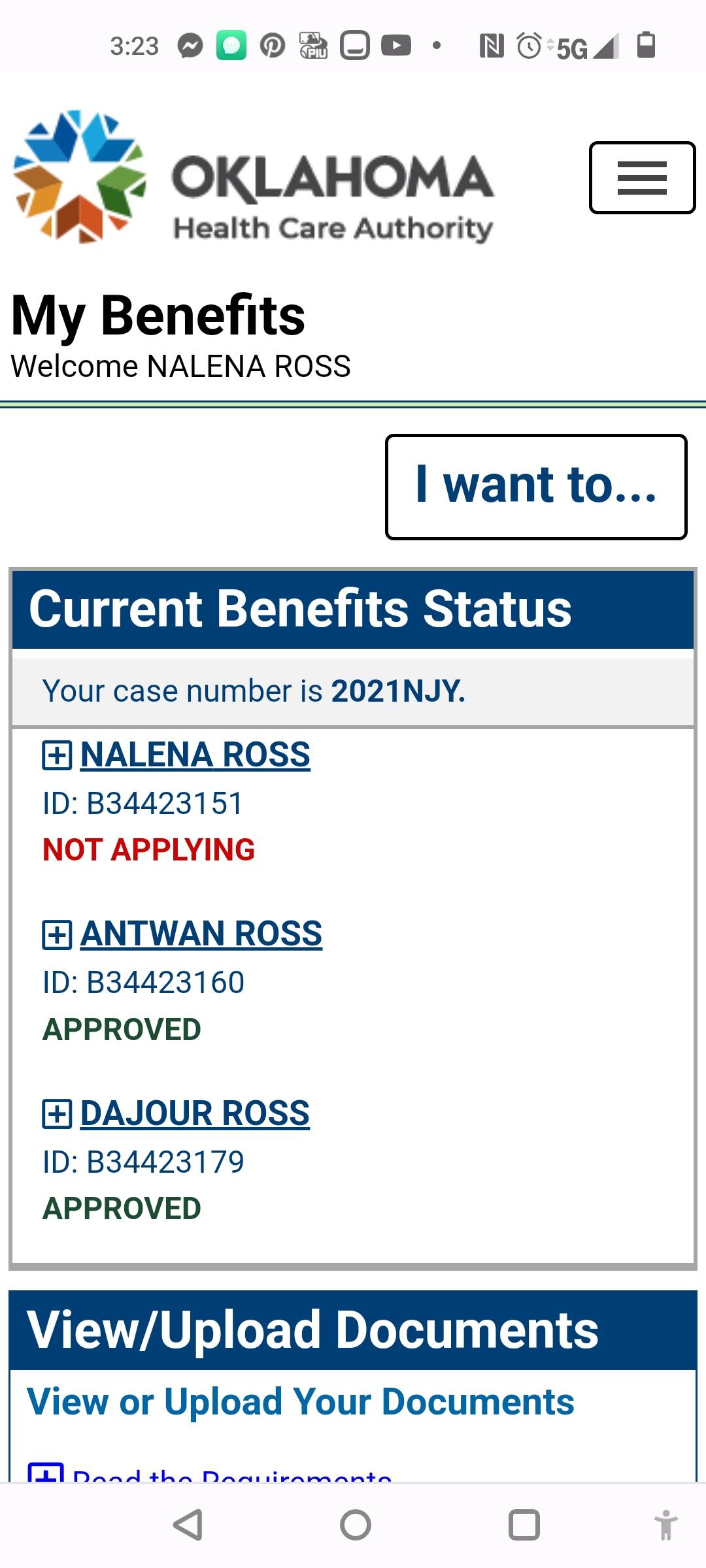Open the ANTWAN ROSS member link
This screenshot has height=1568, width=706.
coord(201,934)
